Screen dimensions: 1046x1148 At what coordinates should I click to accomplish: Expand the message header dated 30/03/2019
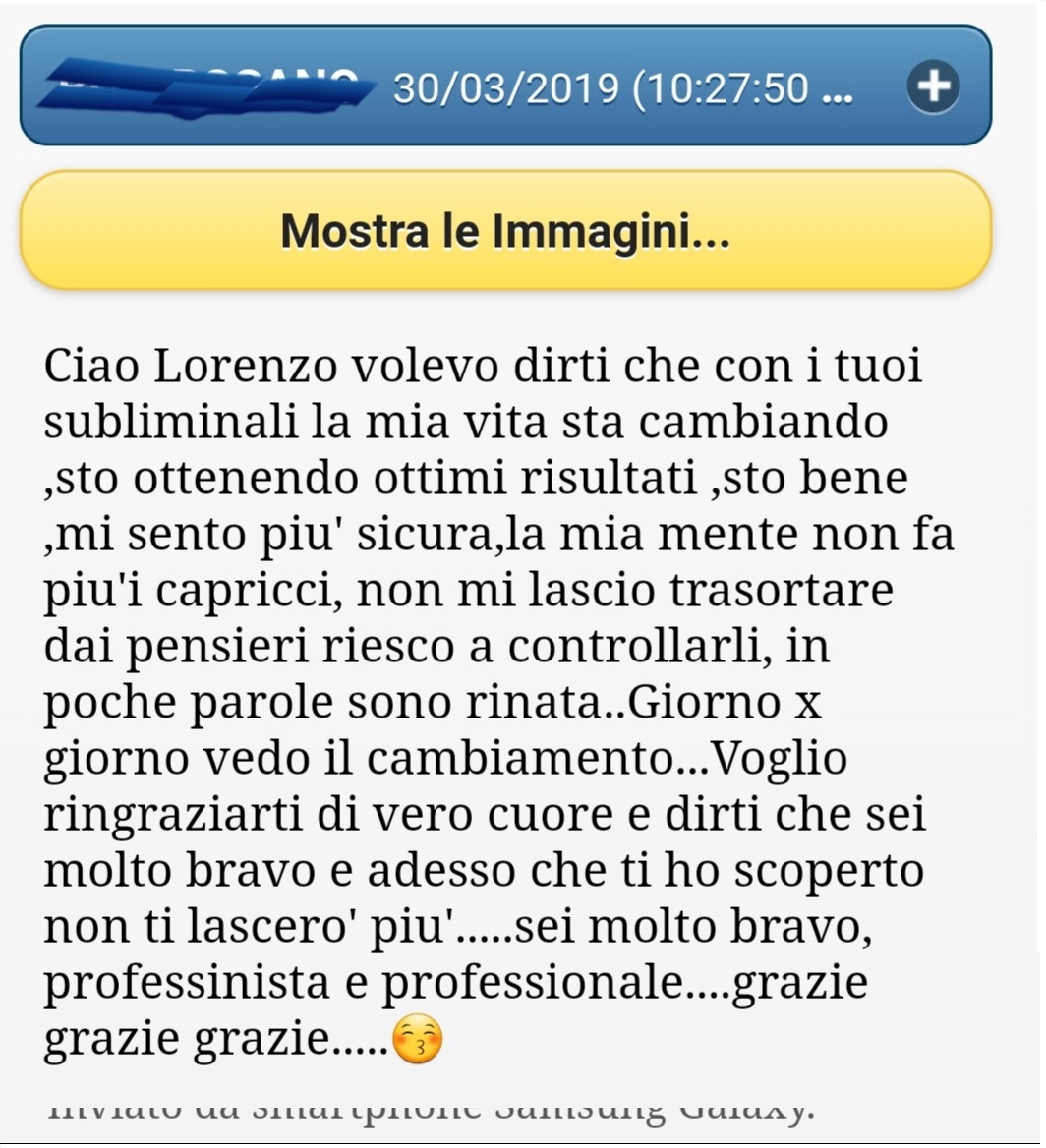point(932,88)
